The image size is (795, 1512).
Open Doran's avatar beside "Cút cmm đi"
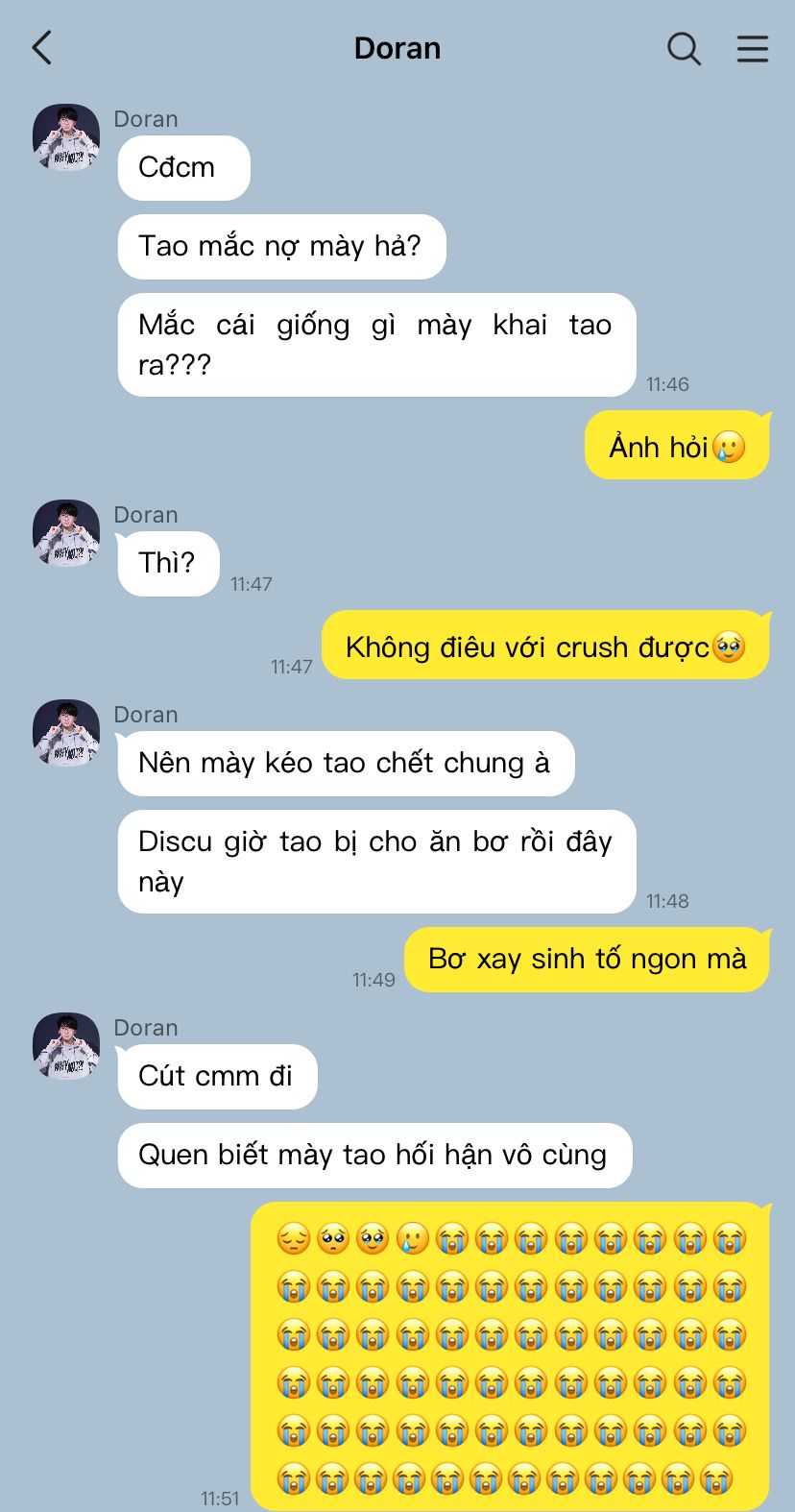pyautogui.click(x=66, y=1046)
